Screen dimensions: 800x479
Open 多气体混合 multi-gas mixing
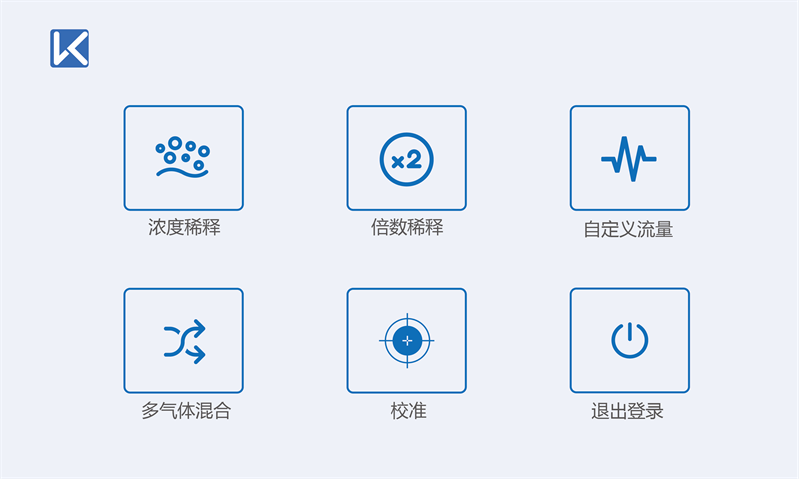(183, 340)
